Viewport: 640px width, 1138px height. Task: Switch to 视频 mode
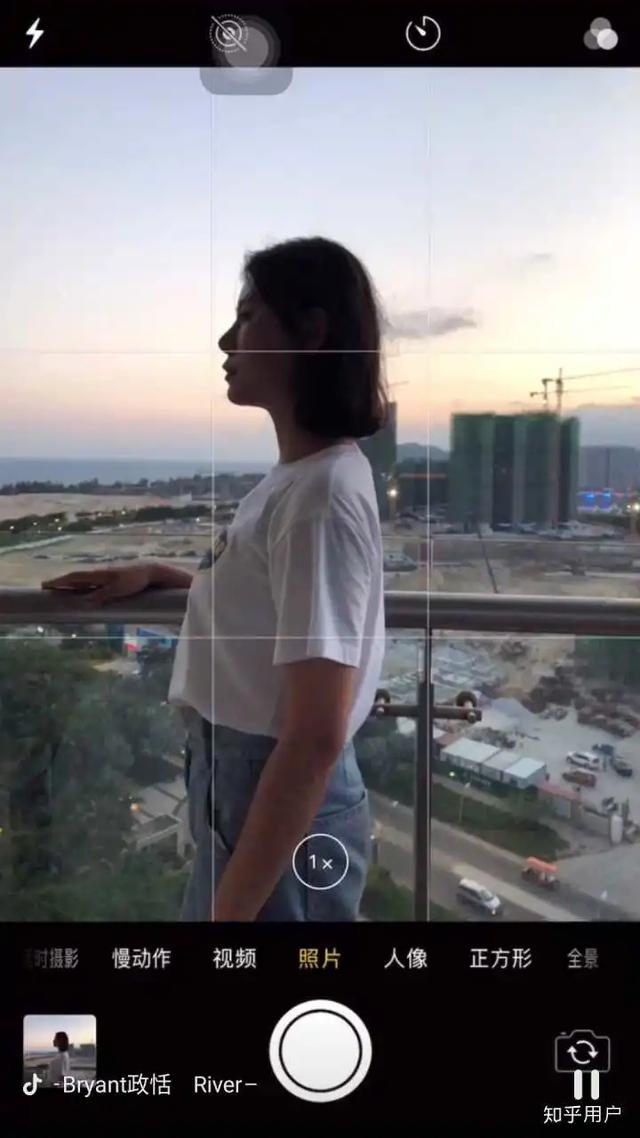coord(234,958)
